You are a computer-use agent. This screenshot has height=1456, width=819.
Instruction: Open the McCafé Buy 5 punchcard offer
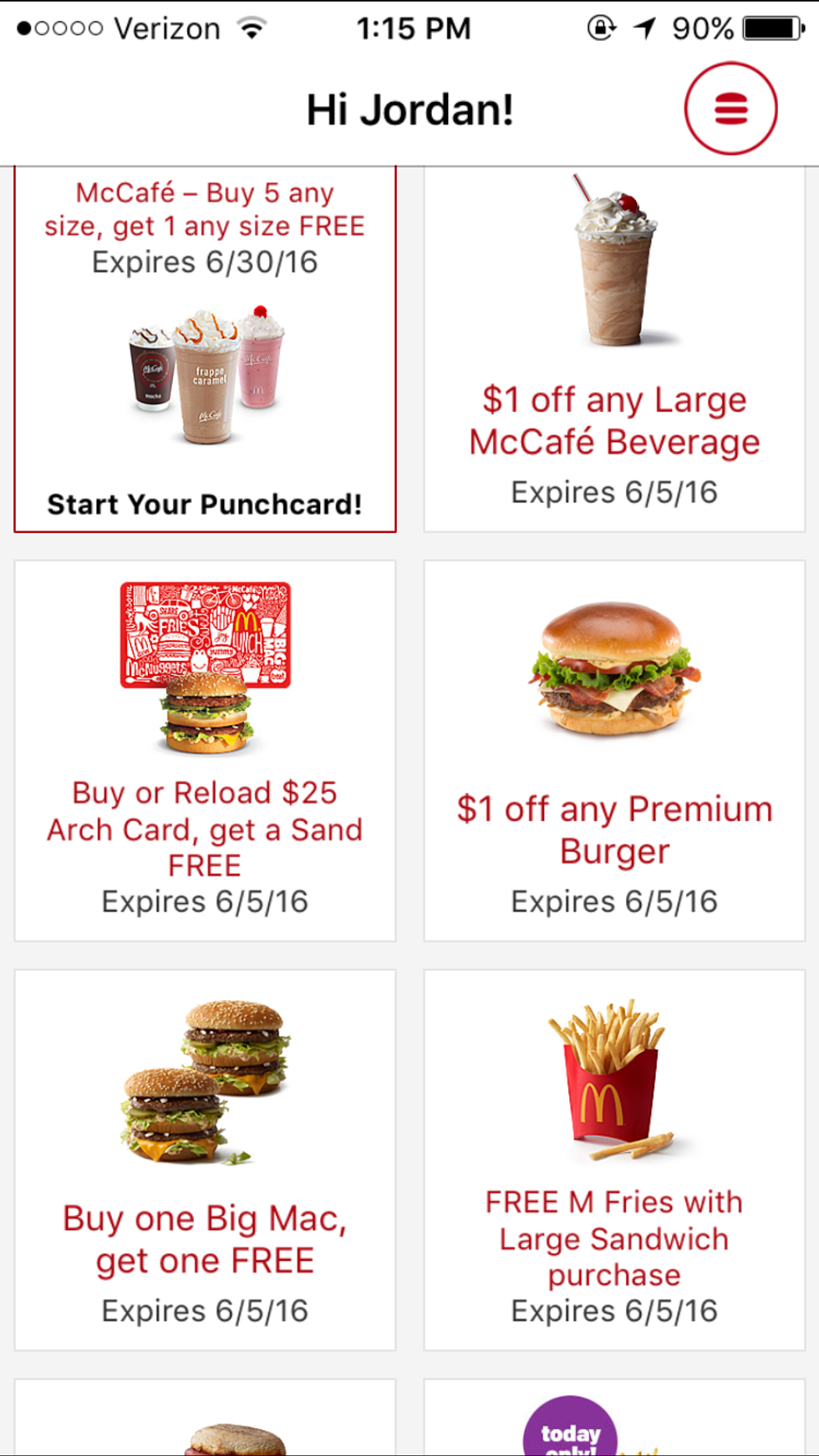coord(205,351)
